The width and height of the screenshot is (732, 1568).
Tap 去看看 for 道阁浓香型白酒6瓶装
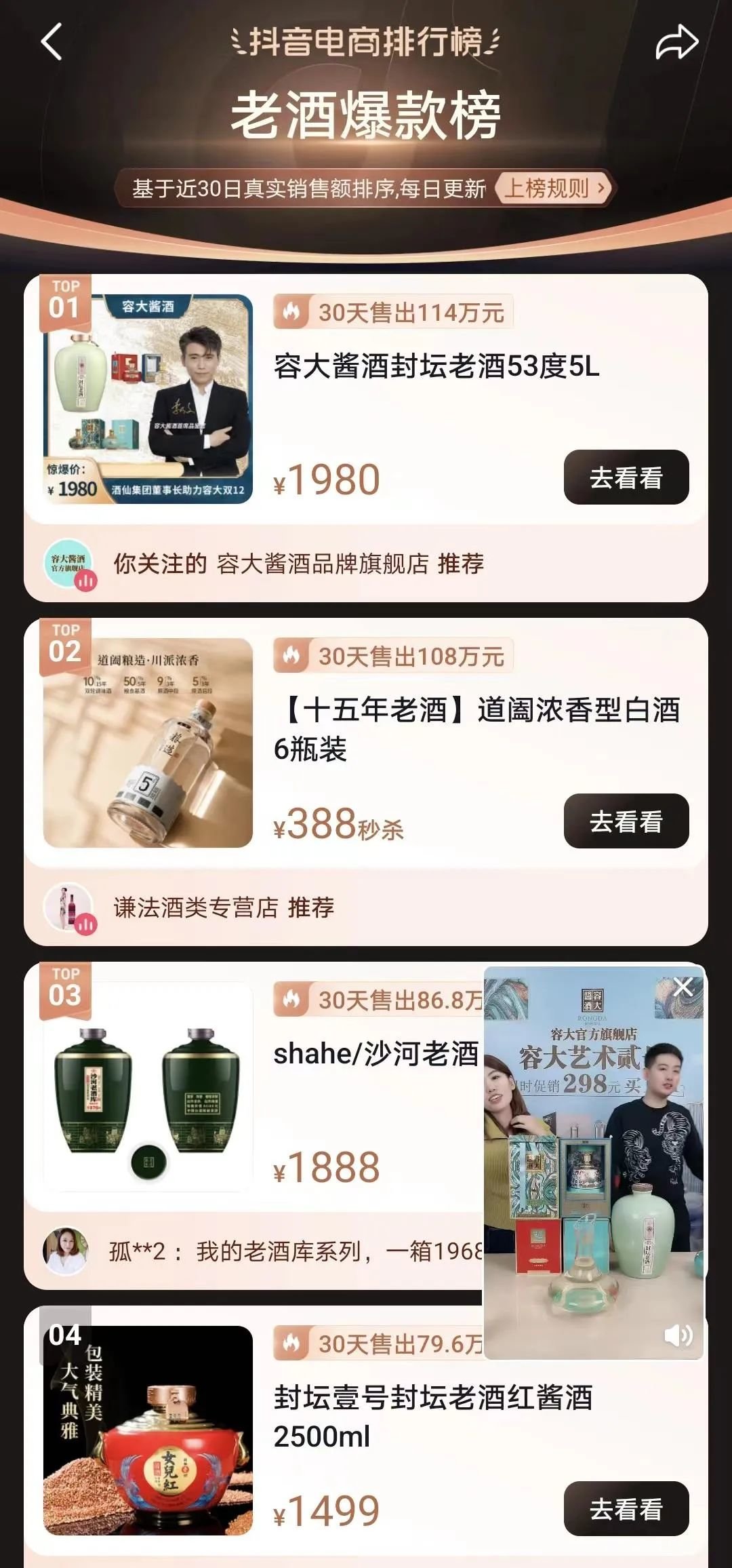tap(626, 821)
